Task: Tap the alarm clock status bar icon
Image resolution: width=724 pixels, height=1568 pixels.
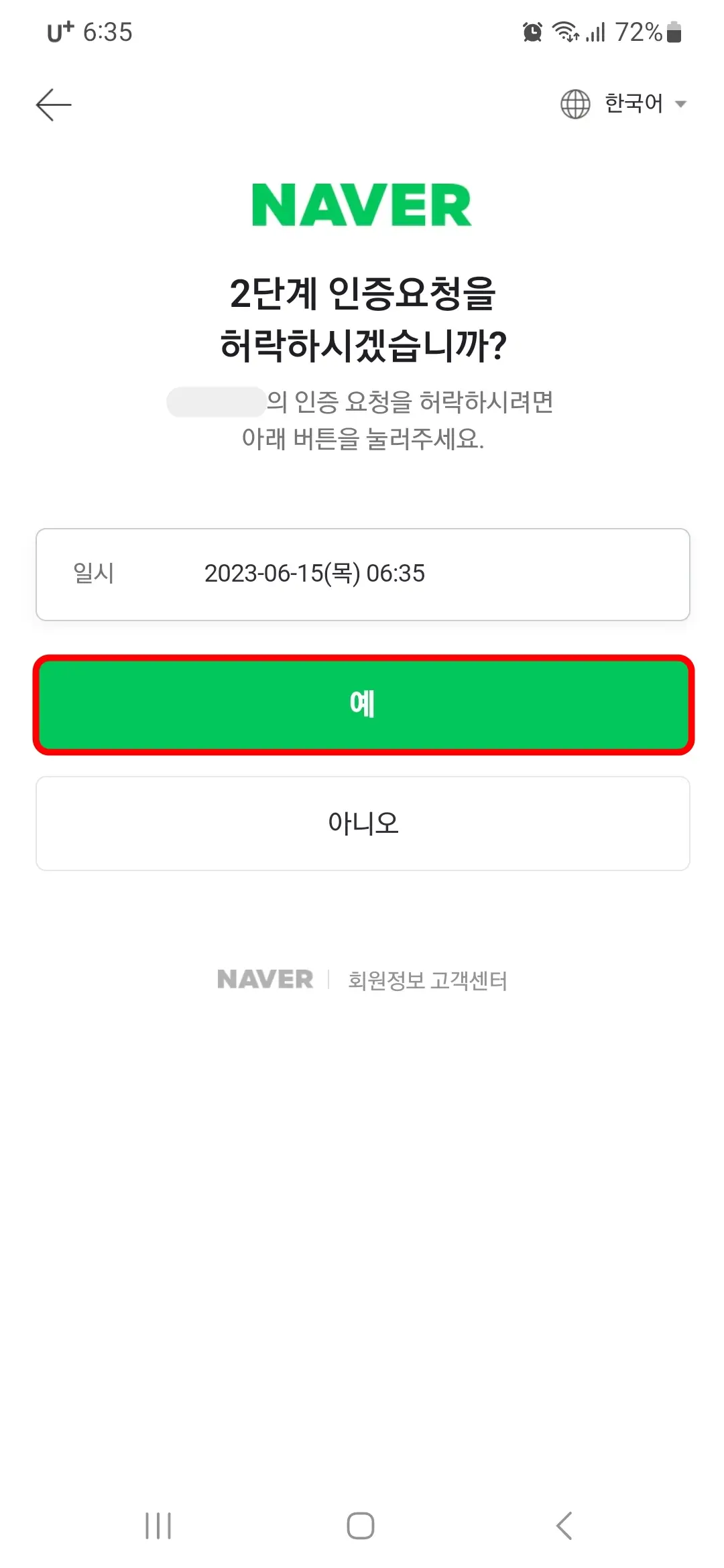Action: [530, 32]
